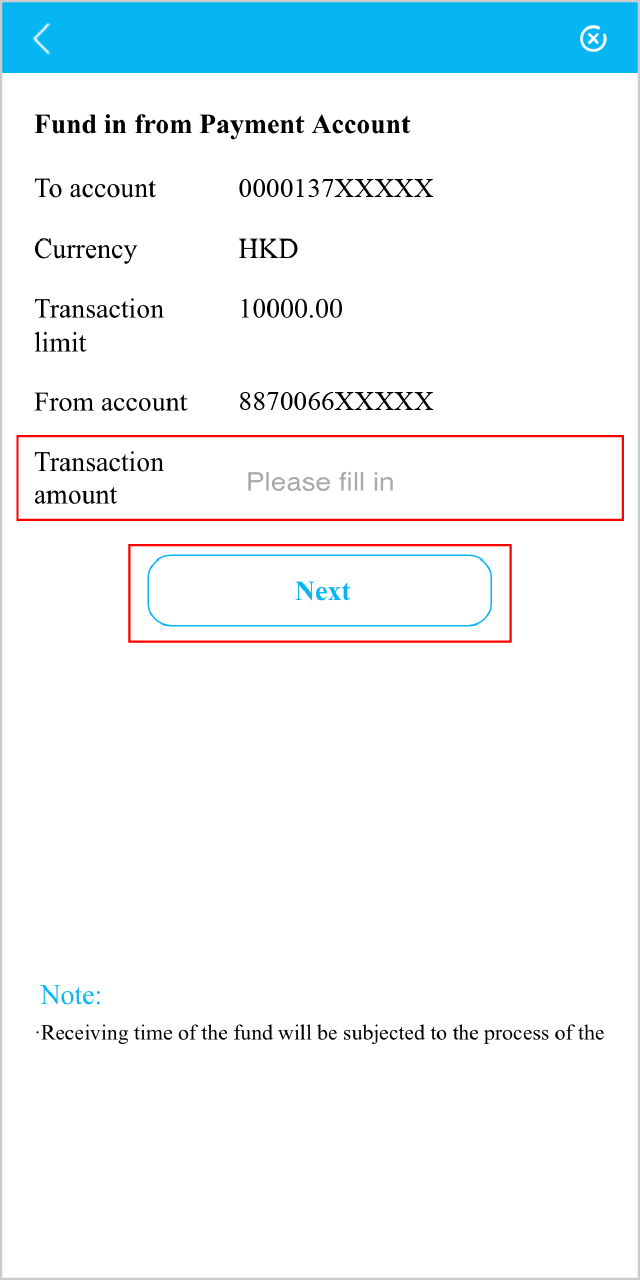Go back using the top-left arrow

[41, 39]
